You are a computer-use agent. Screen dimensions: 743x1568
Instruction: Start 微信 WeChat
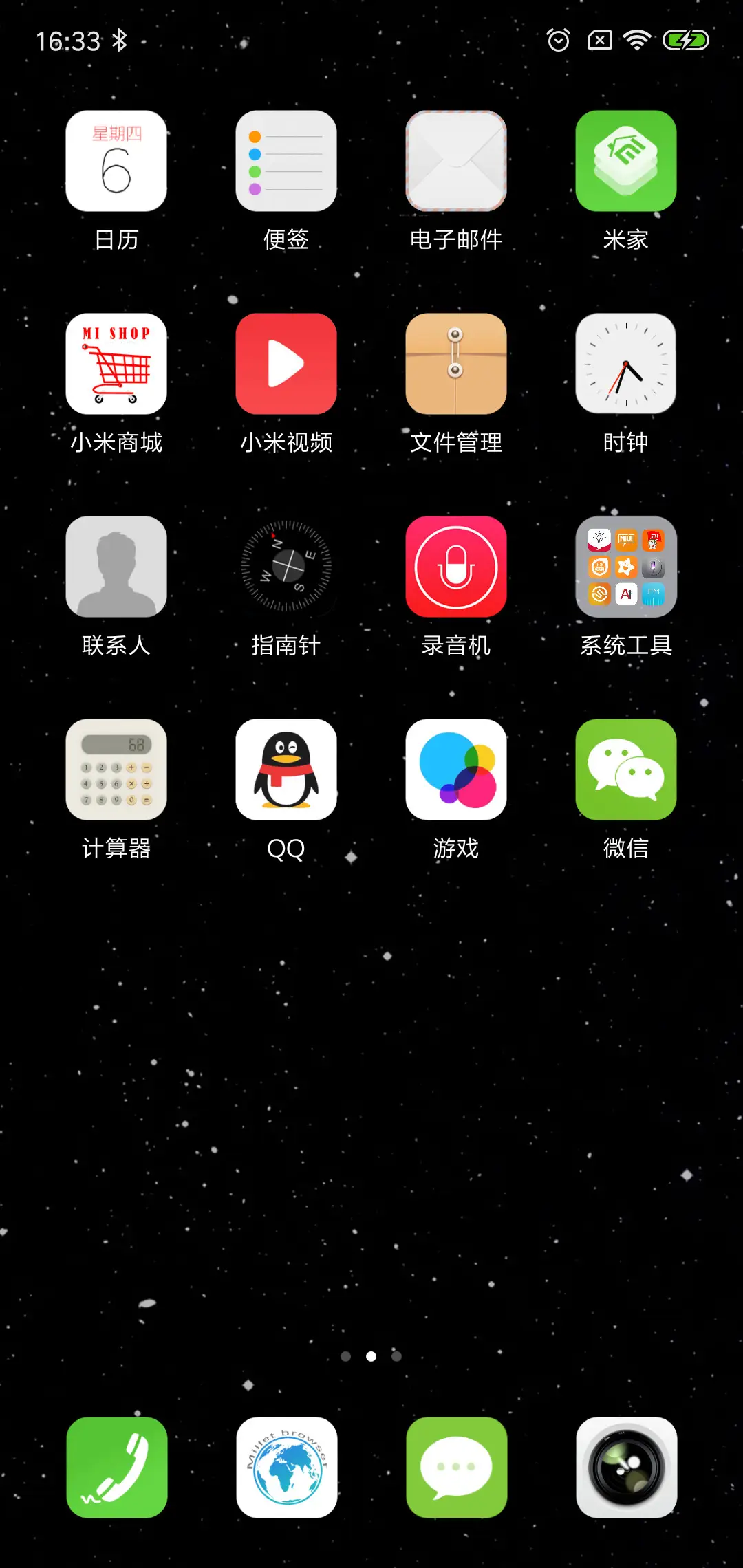(x=625, y=770)
